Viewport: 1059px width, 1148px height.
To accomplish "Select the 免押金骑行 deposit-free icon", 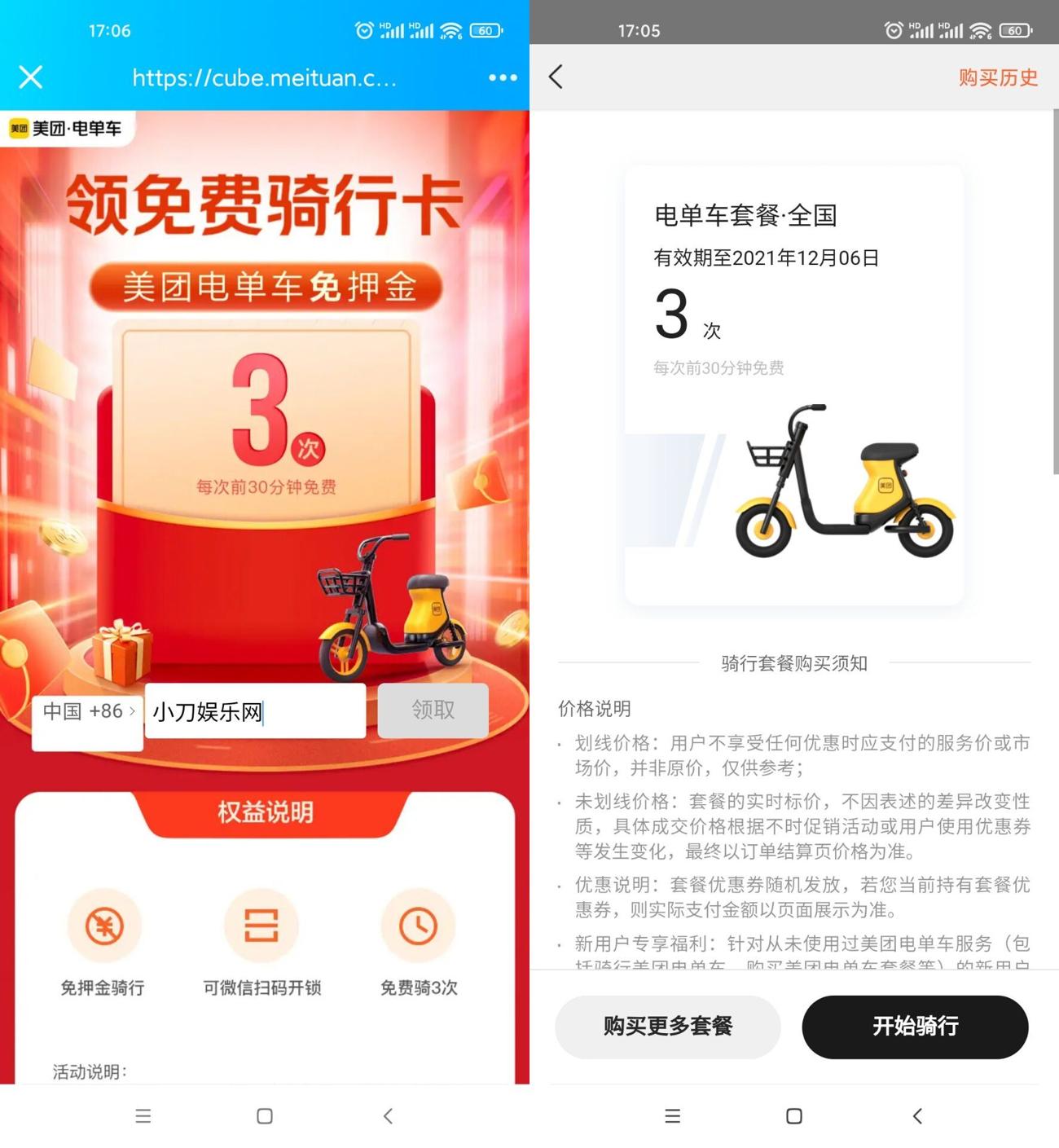I will [104, 926].
